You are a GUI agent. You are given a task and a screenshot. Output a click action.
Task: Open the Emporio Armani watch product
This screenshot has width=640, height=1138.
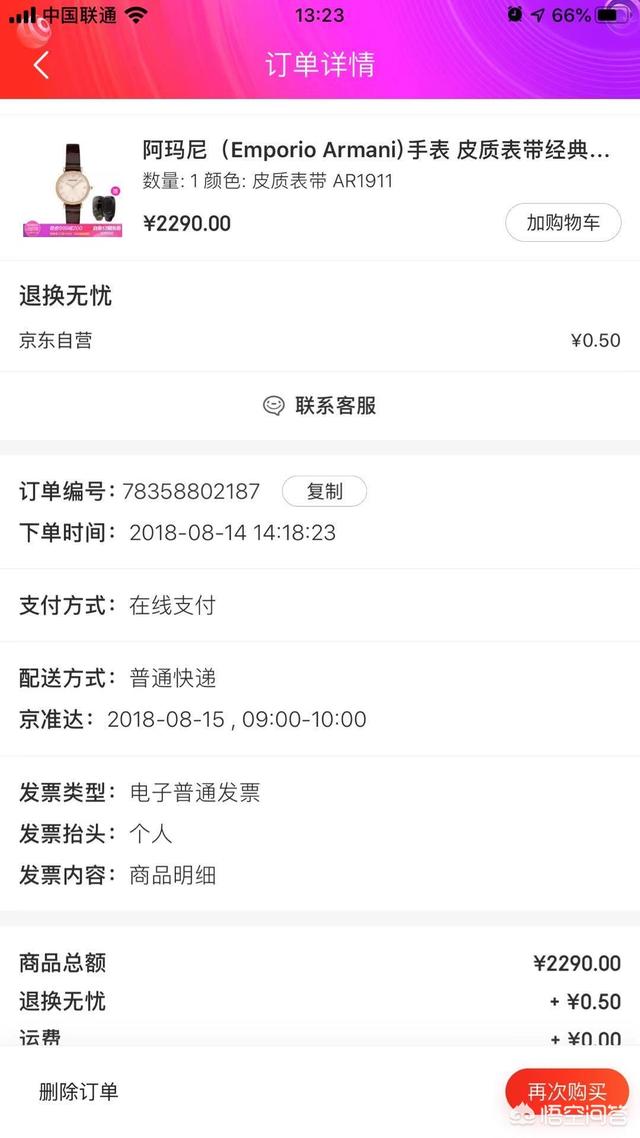coord(376,151)
